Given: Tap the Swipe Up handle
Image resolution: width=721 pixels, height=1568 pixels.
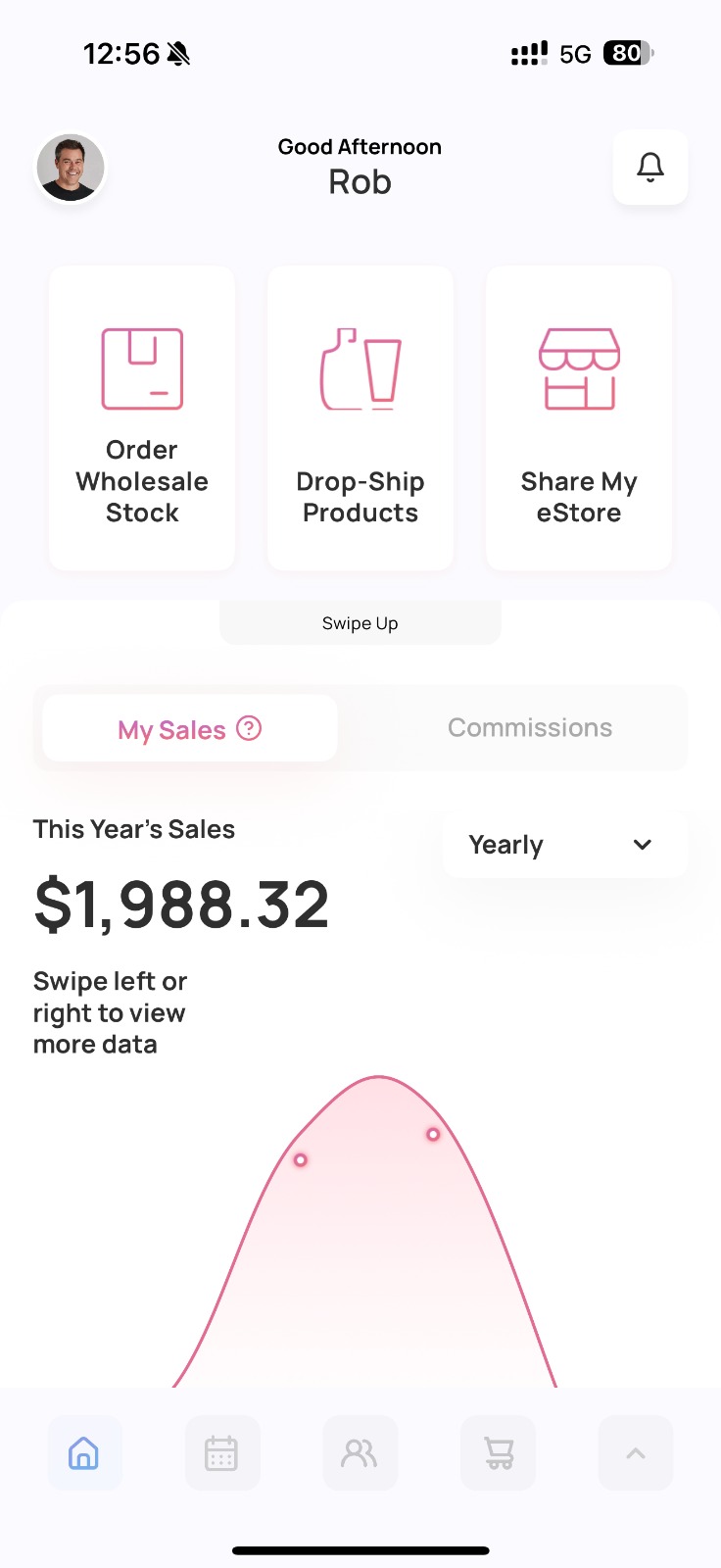Looking at the screenshot, I should pos(360,623).
